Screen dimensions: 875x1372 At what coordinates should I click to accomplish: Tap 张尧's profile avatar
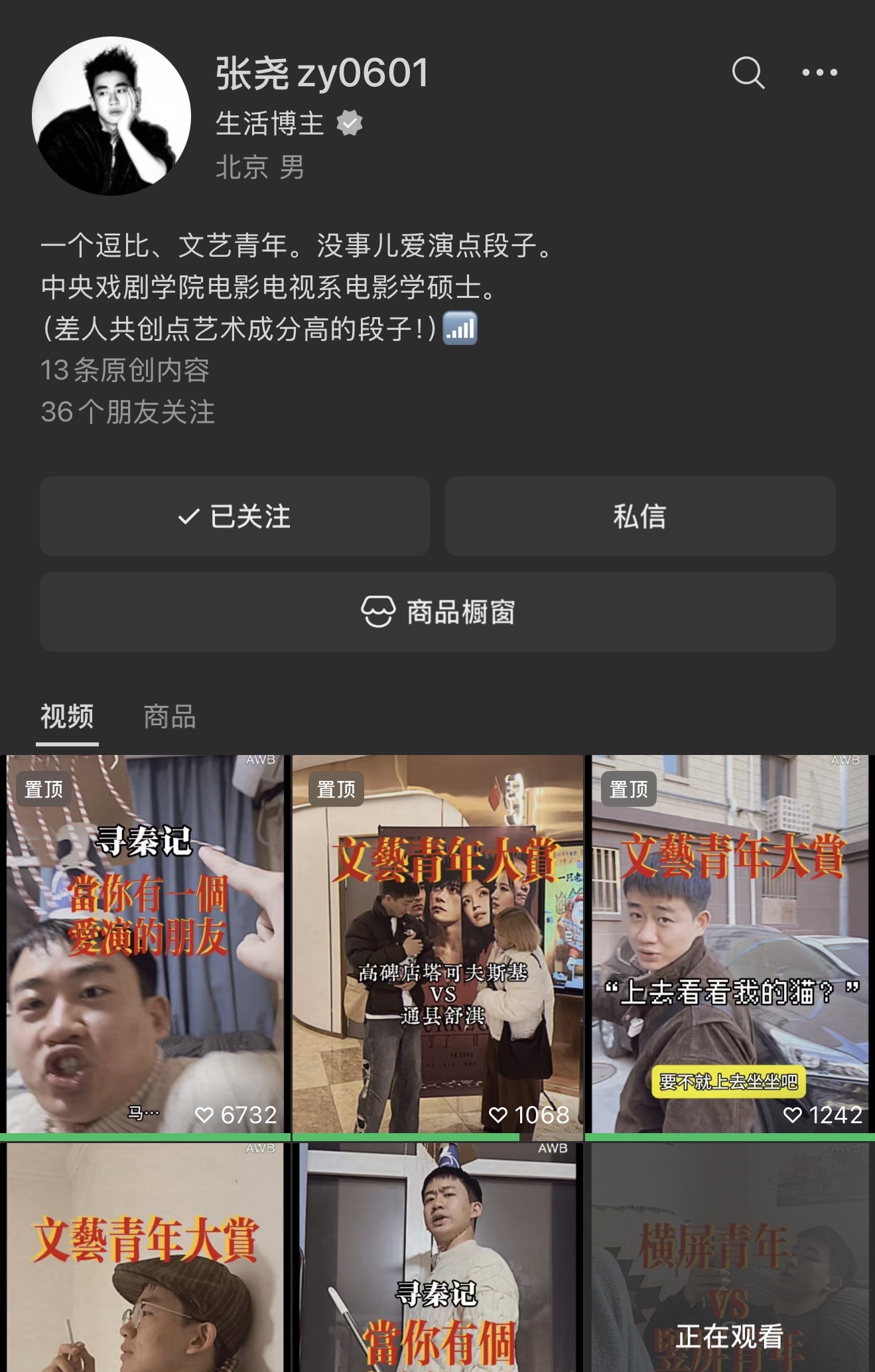pyautogui.click(x=111, y=116)
